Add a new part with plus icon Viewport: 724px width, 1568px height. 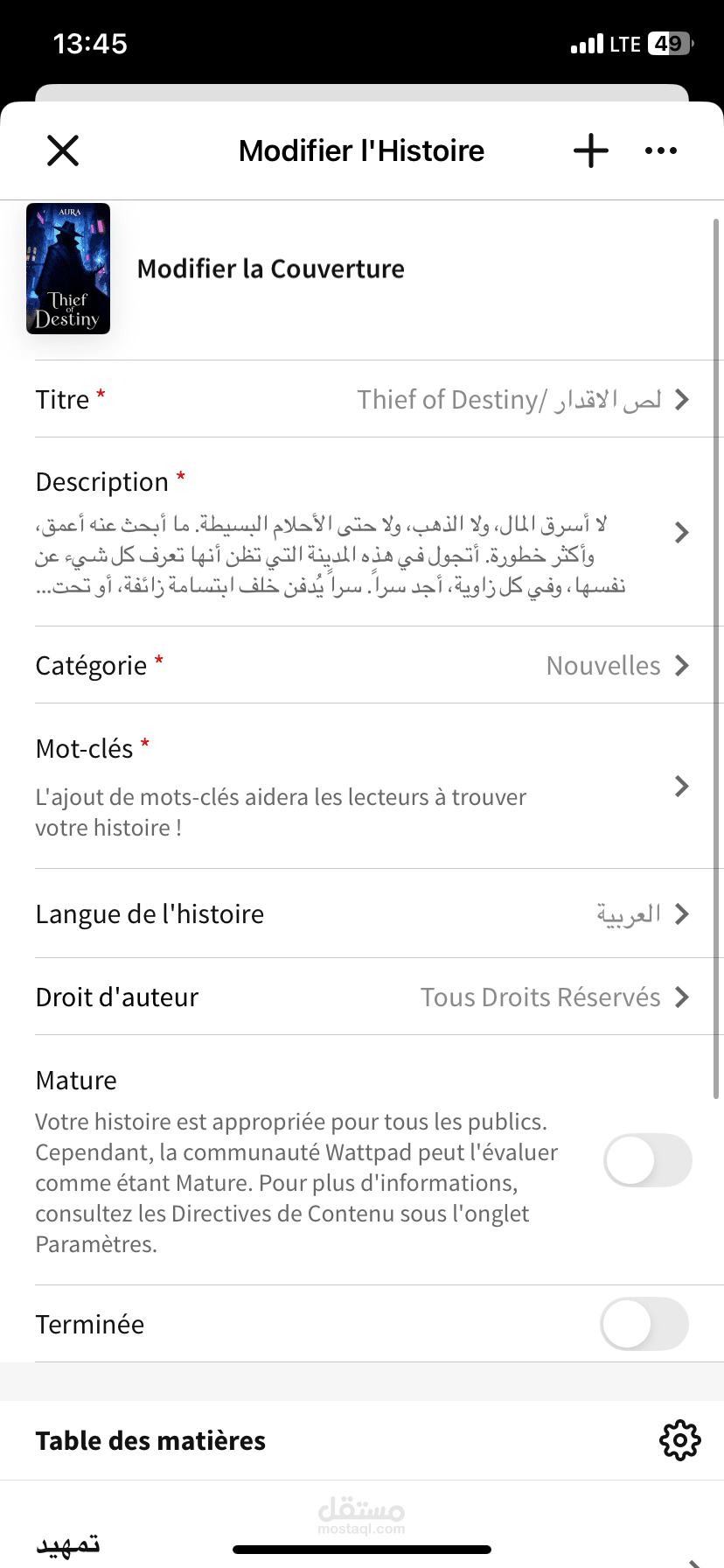tap(591, 150)
